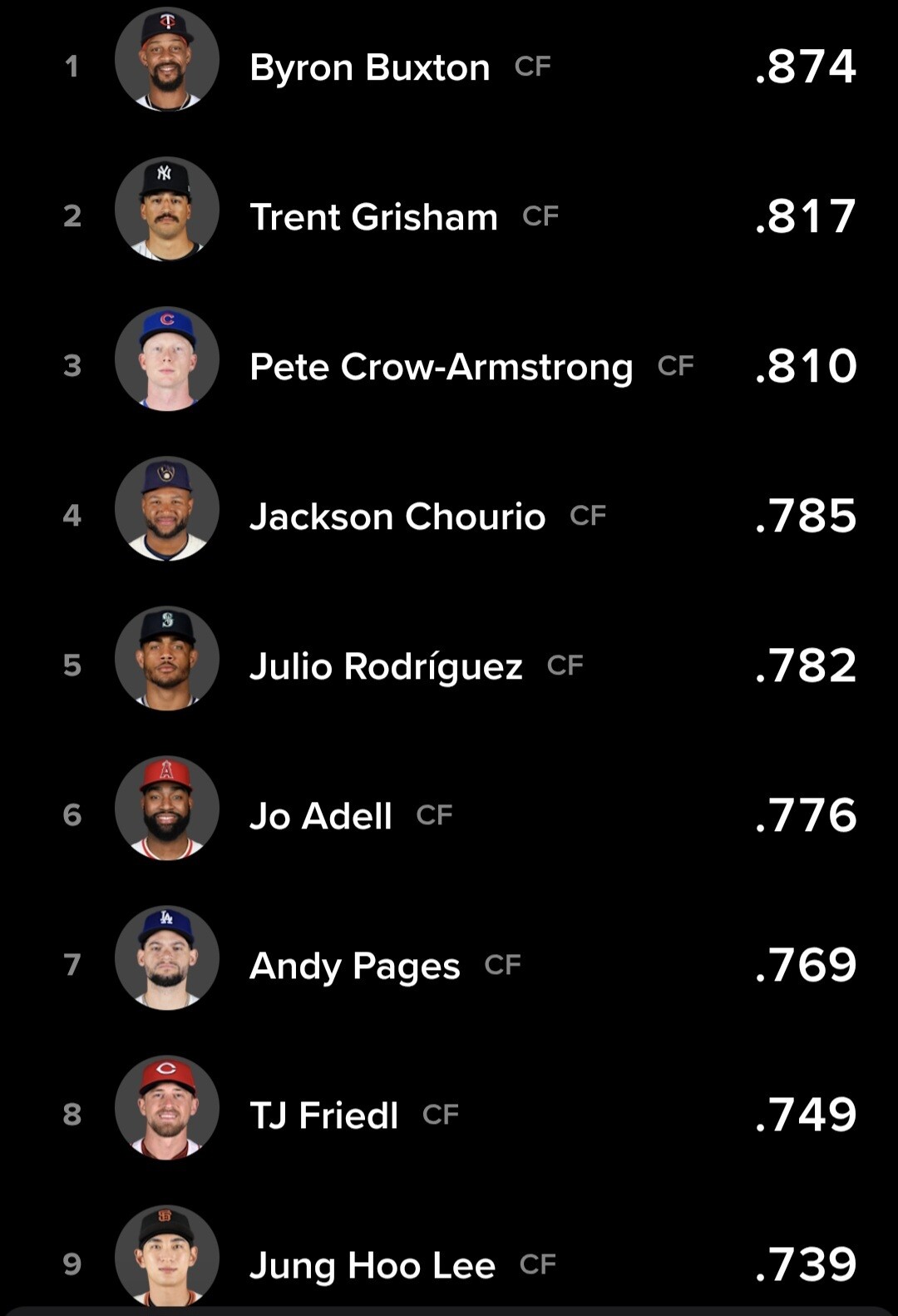Open Byron Buxton's player row
Screen dimensions: 898x1316
[x=370, y=67]
